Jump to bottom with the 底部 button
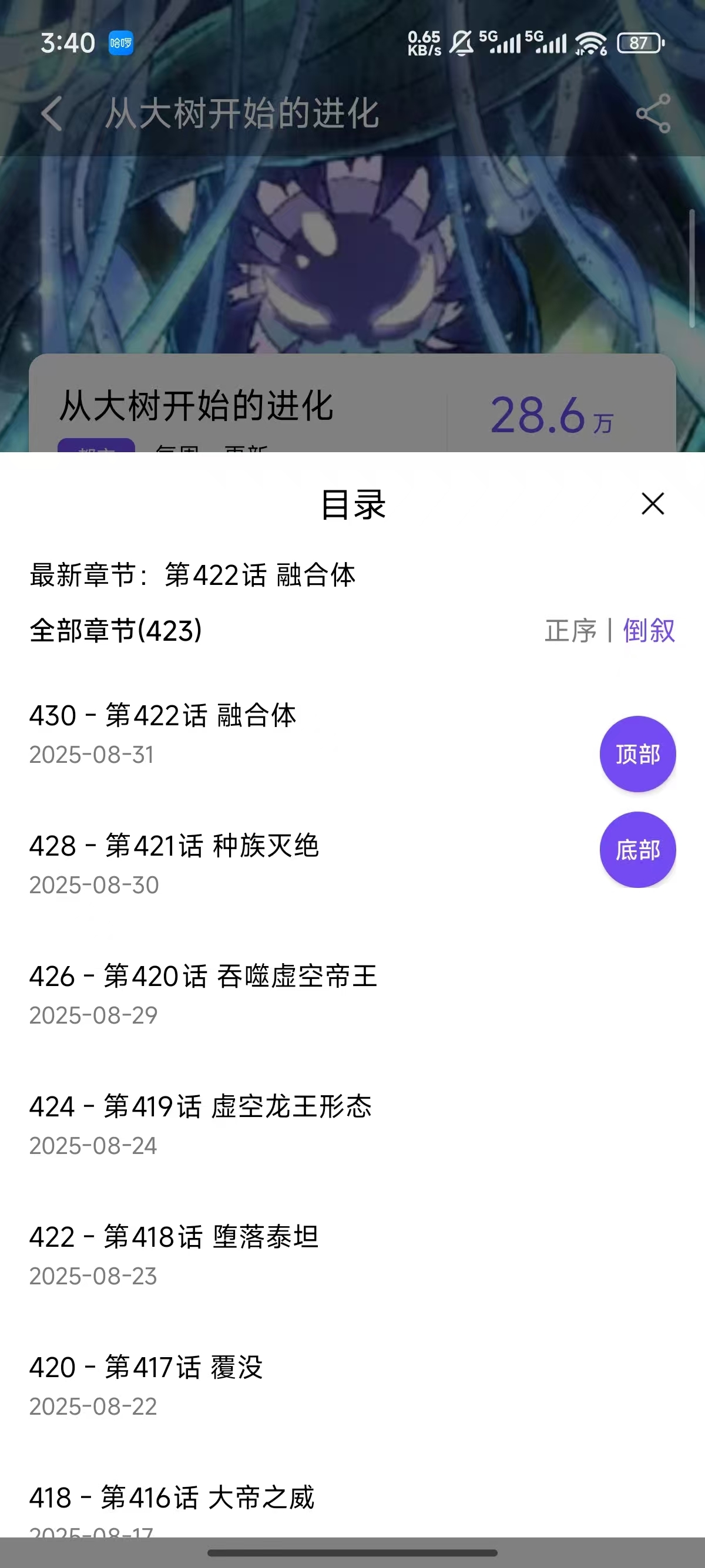This screenshot has width=705, height=1568. click(637, 851)
